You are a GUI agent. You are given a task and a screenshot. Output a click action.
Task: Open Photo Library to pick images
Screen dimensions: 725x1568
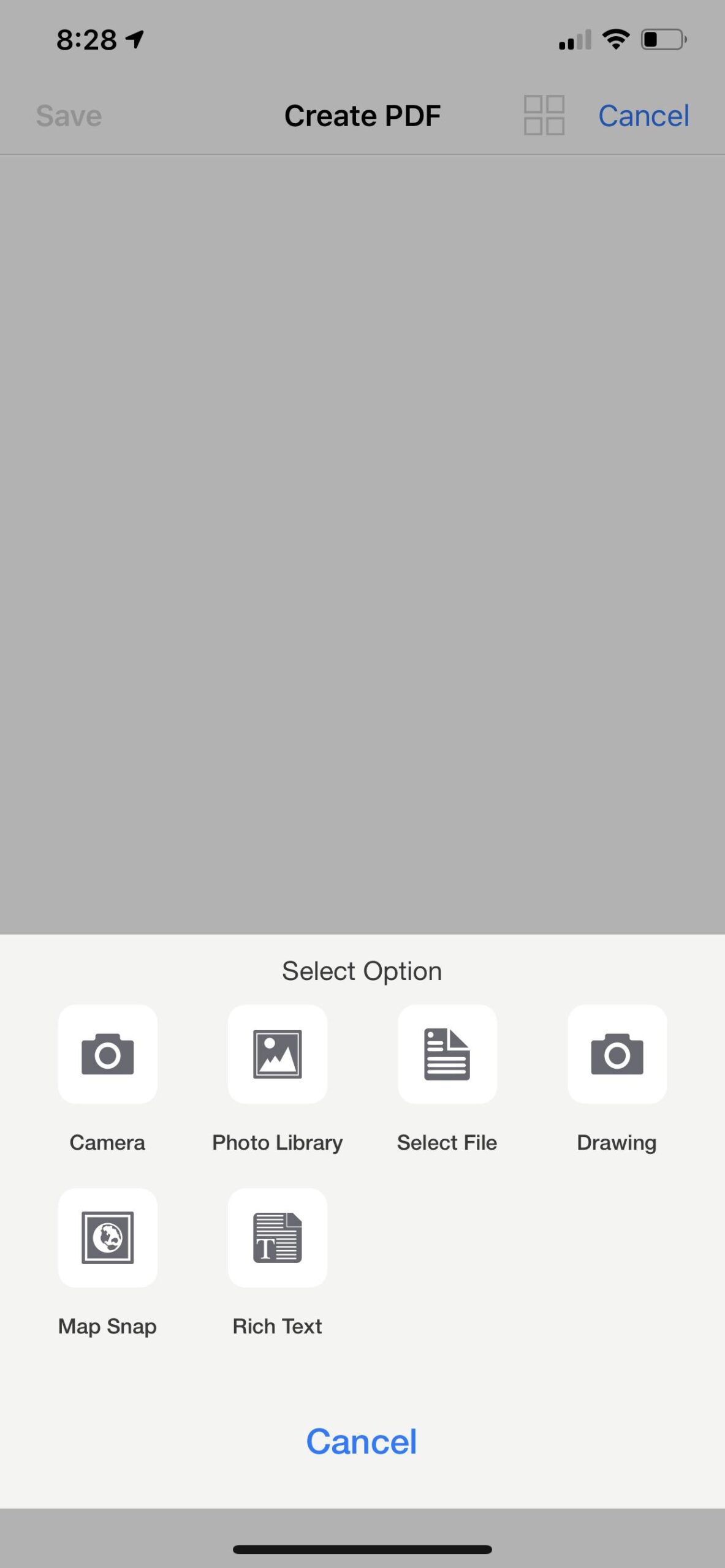277,1054
